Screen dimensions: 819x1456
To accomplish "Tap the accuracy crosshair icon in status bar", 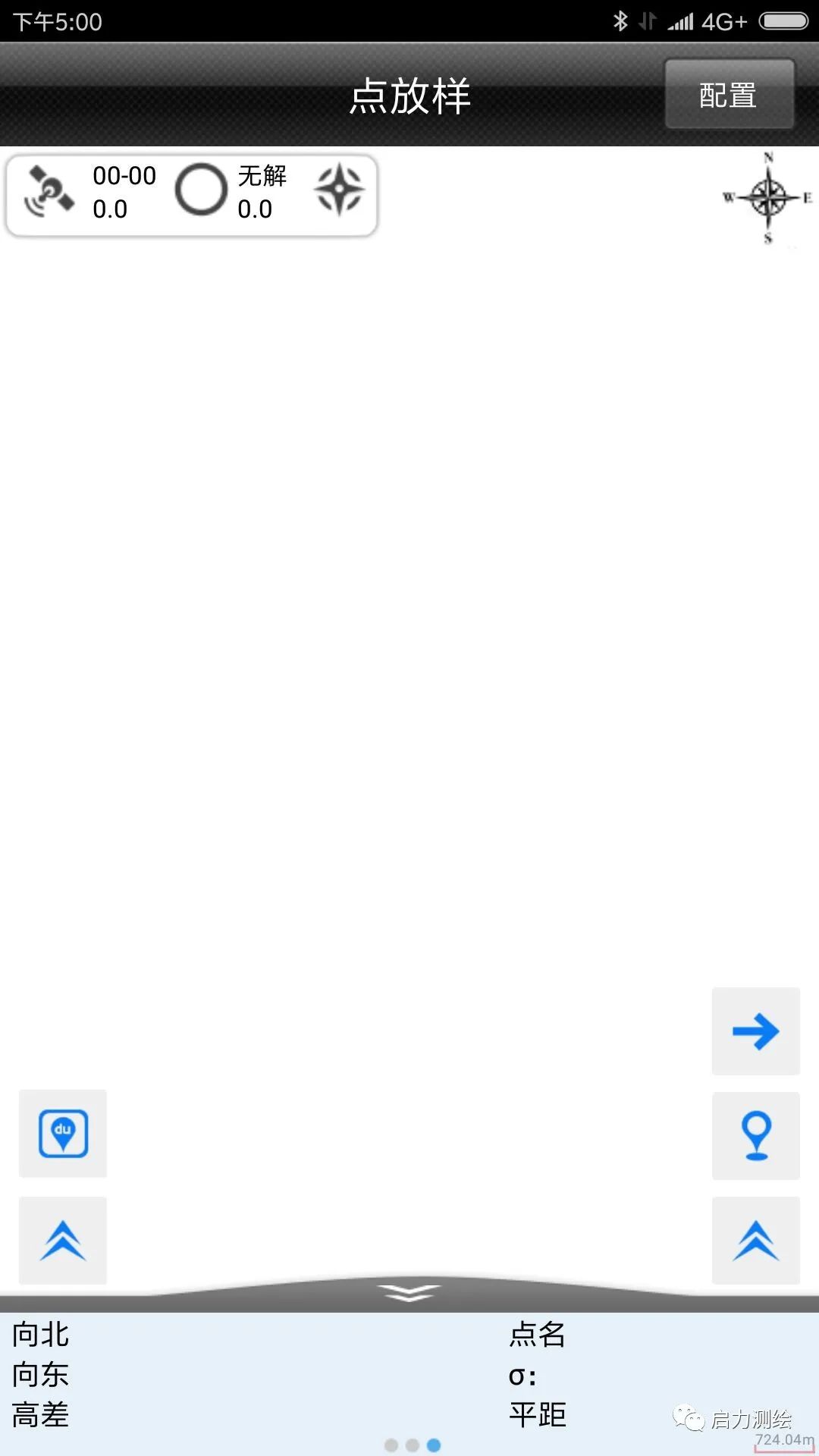I will click(339, 192).
